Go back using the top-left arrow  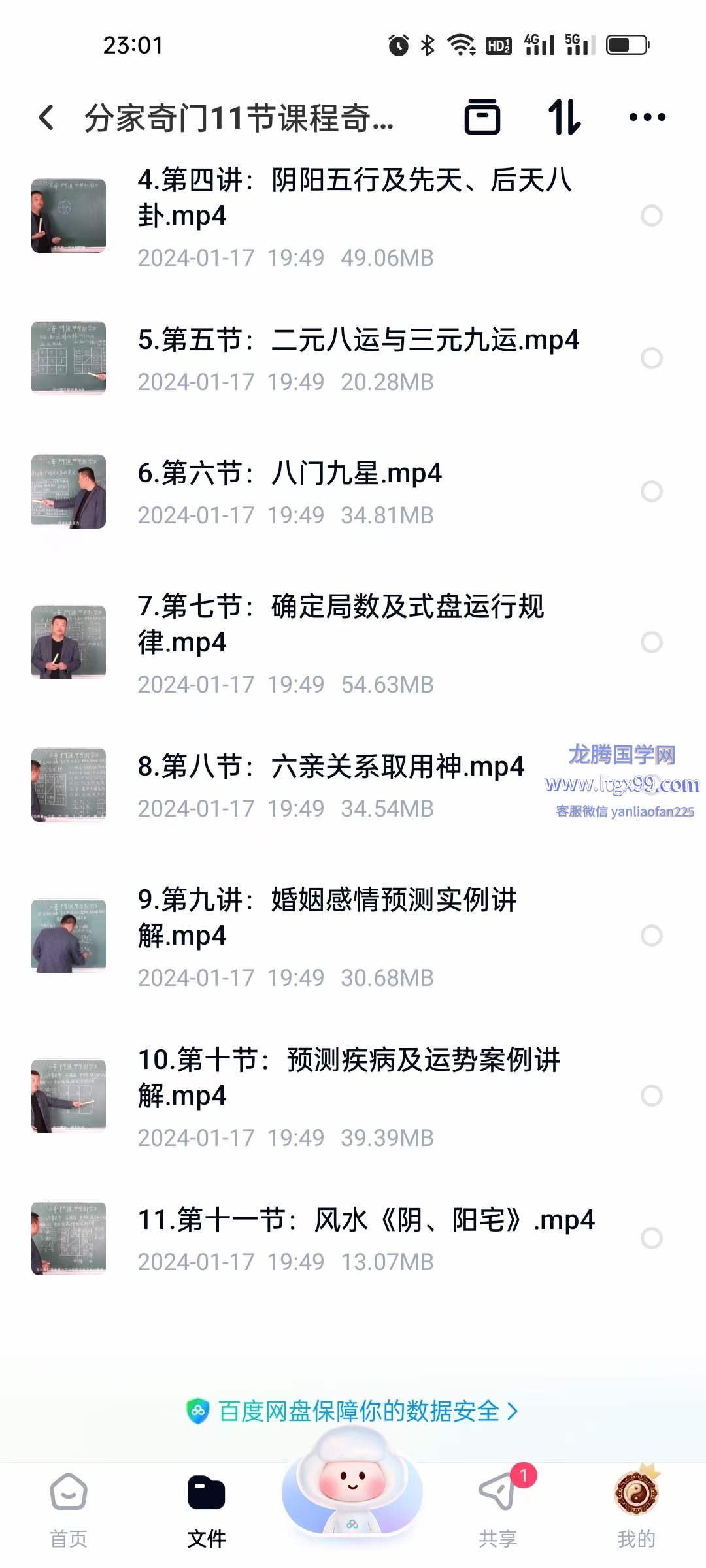pos(46,118)
